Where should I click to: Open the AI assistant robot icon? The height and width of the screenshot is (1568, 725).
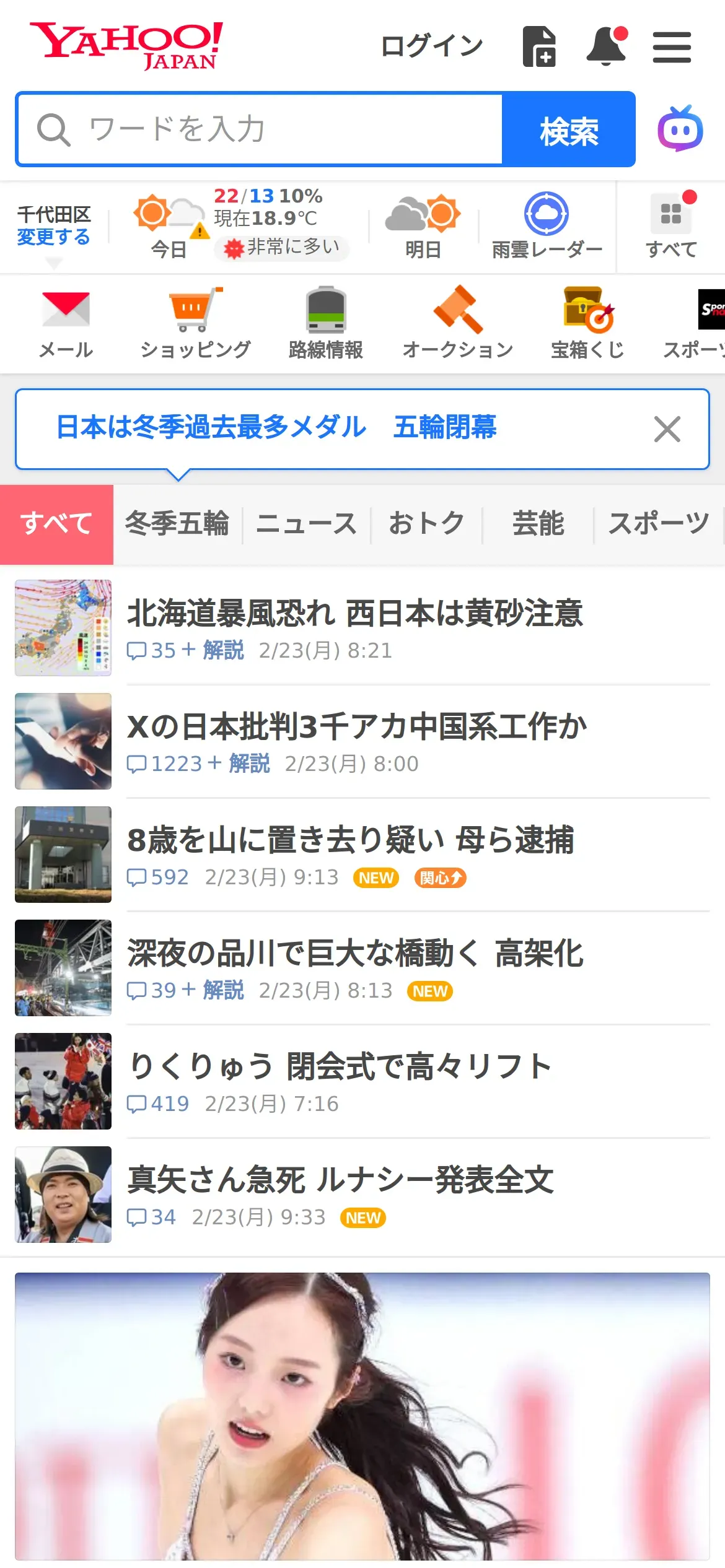coord(680,129)
